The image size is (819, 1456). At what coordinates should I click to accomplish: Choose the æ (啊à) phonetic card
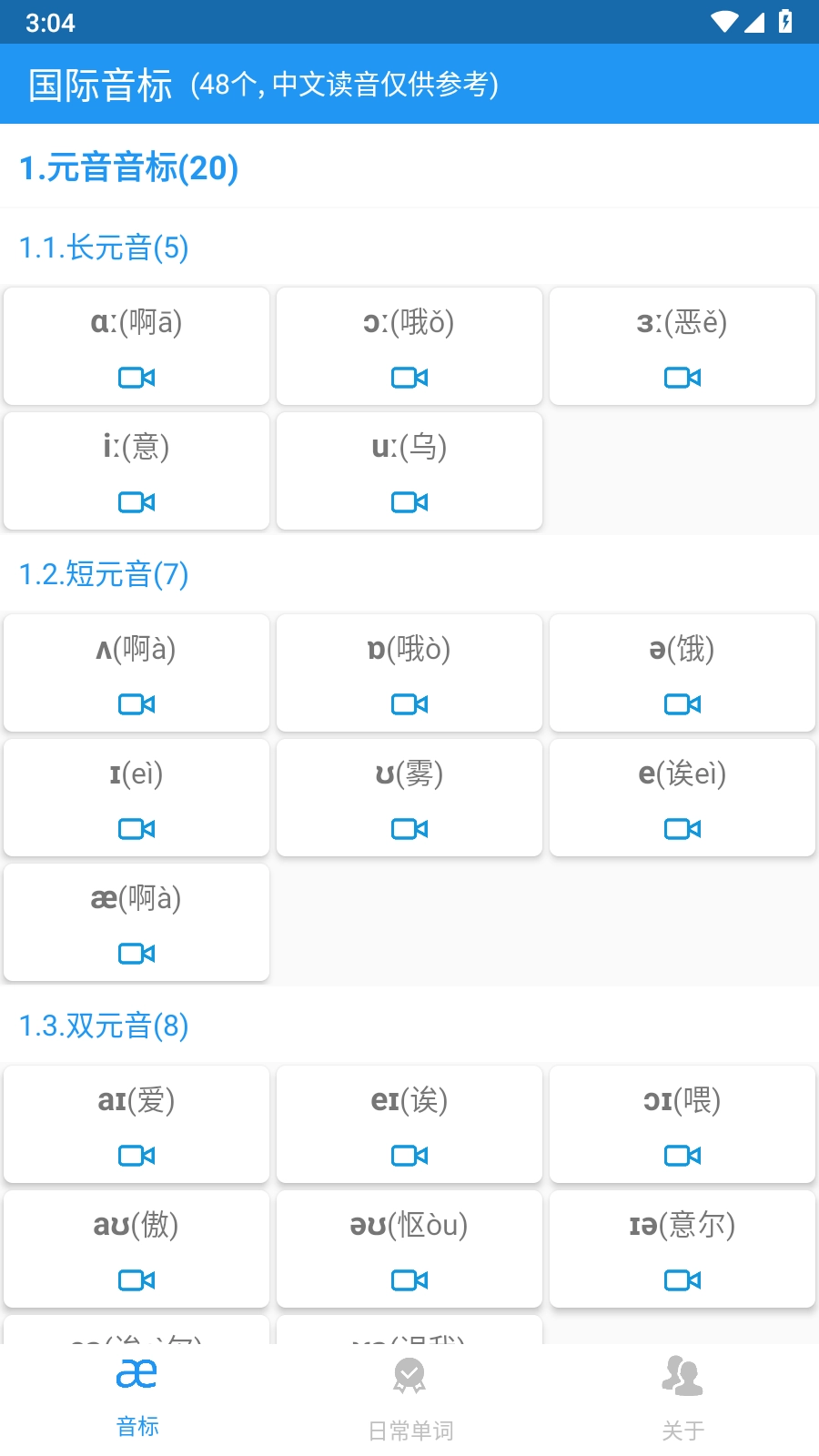(136, 922)
